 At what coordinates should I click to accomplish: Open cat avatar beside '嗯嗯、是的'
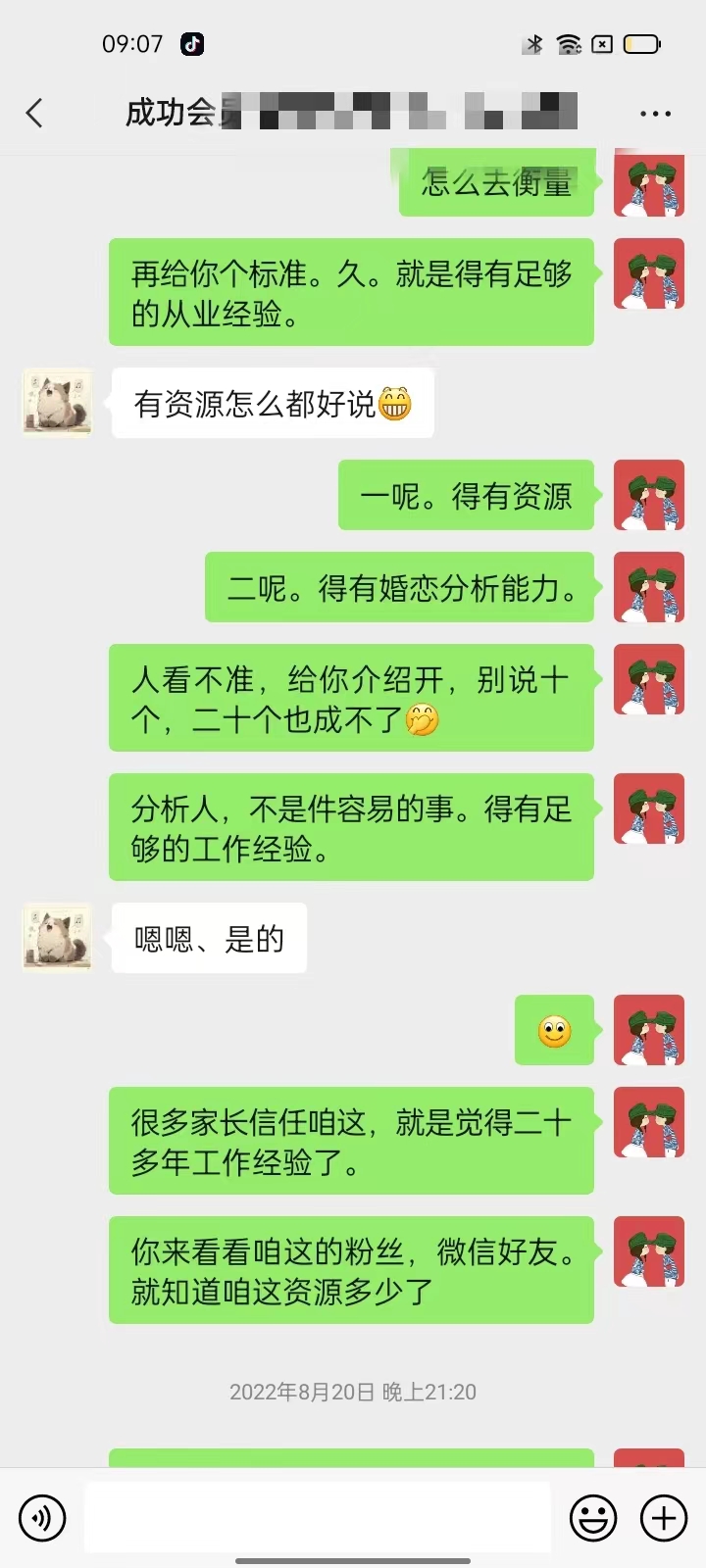(x=58, y=938)
